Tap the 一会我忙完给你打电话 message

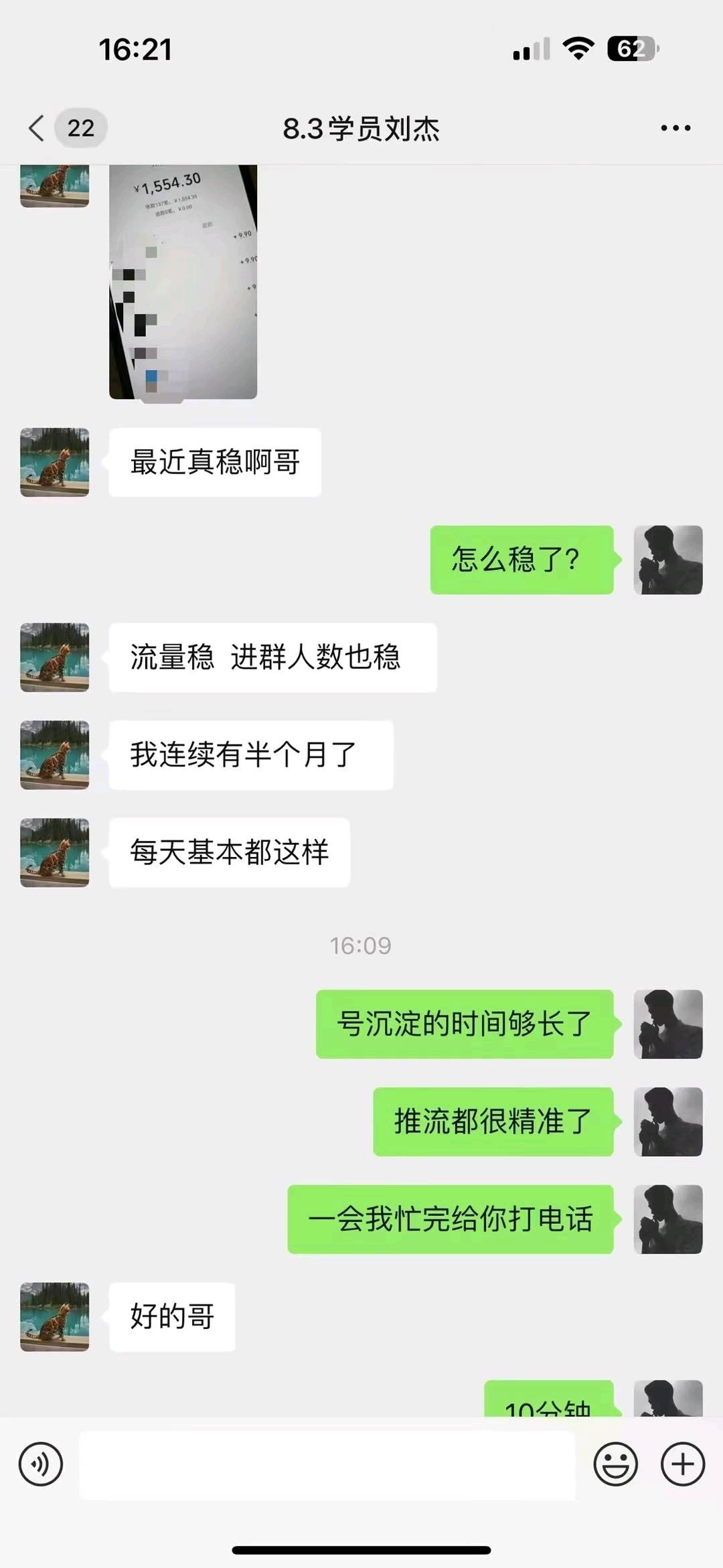coord(451,1219)
